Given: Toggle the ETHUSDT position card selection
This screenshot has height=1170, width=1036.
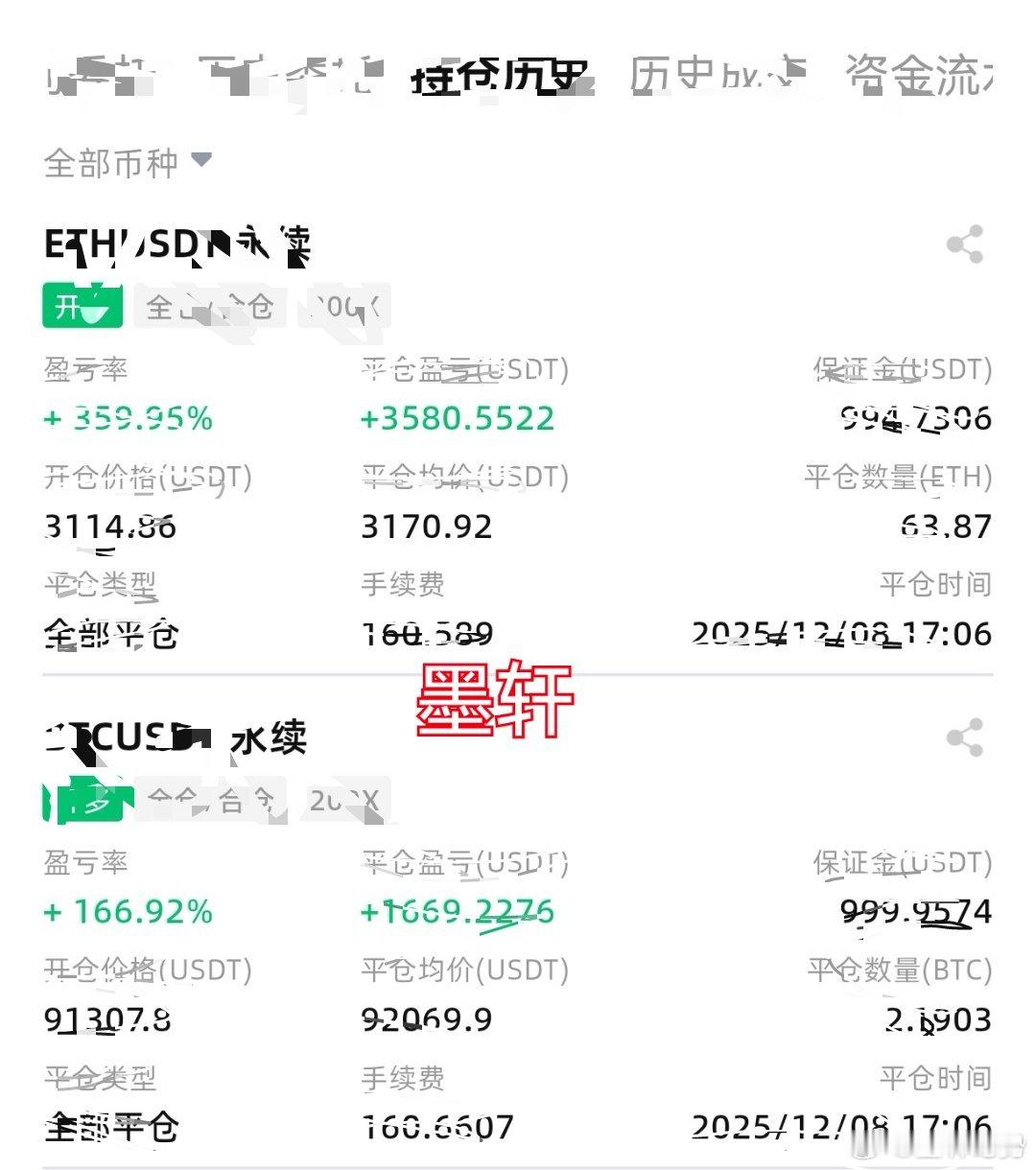Looking at the screenshot, I should [518, 432].
